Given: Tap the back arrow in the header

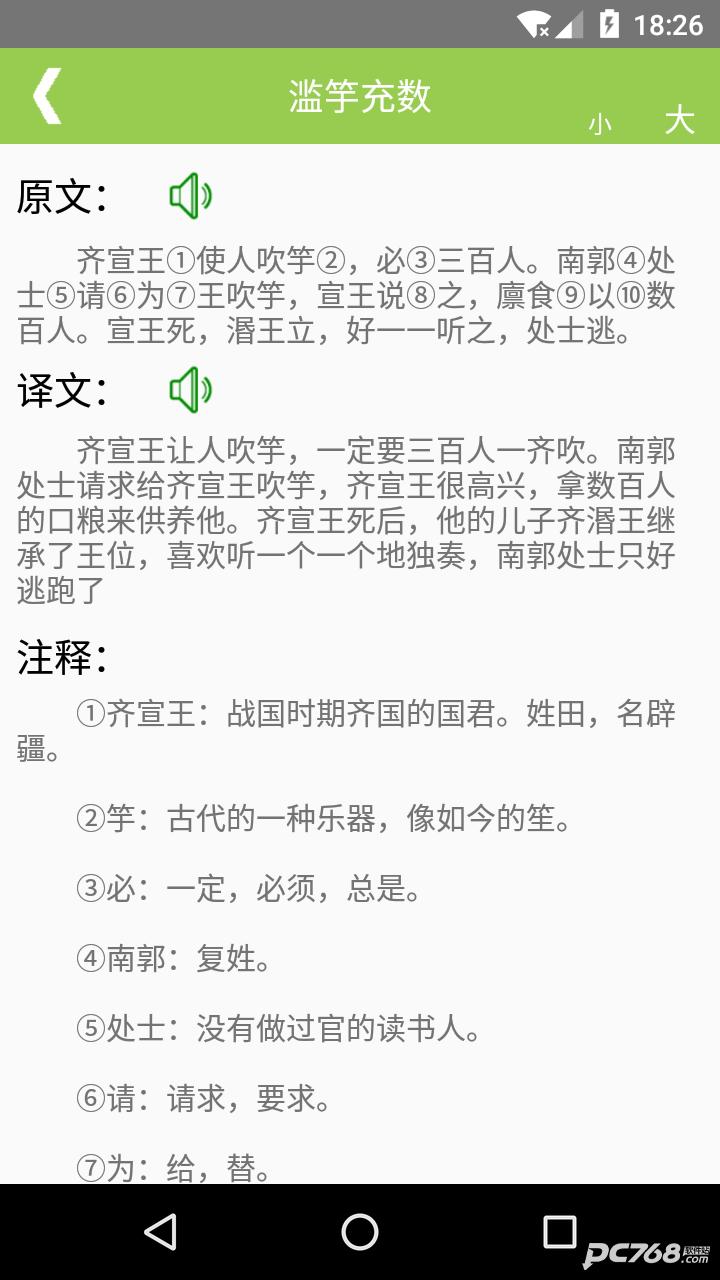Looking at the screenshot, I should [45, 96].
